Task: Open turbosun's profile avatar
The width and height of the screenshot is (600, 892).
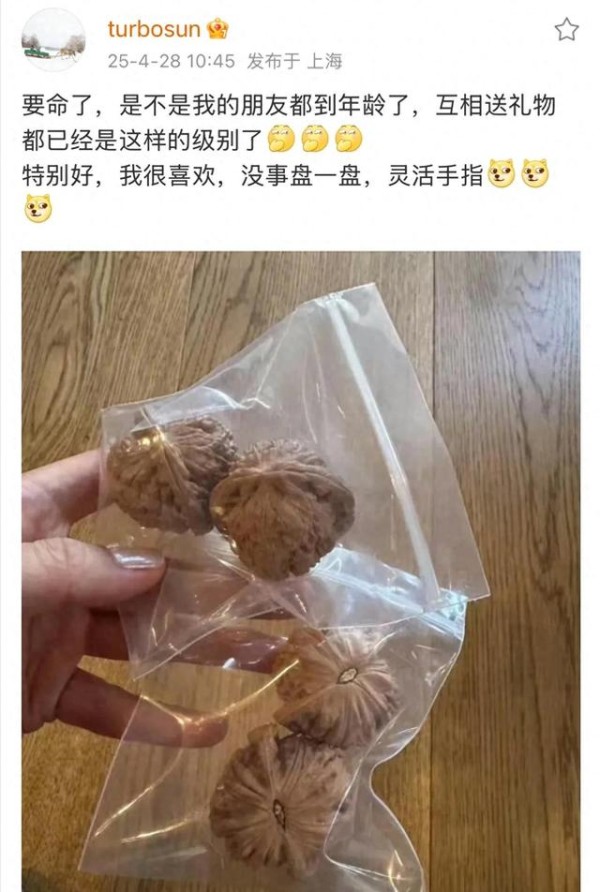Action: pos(53,40)
